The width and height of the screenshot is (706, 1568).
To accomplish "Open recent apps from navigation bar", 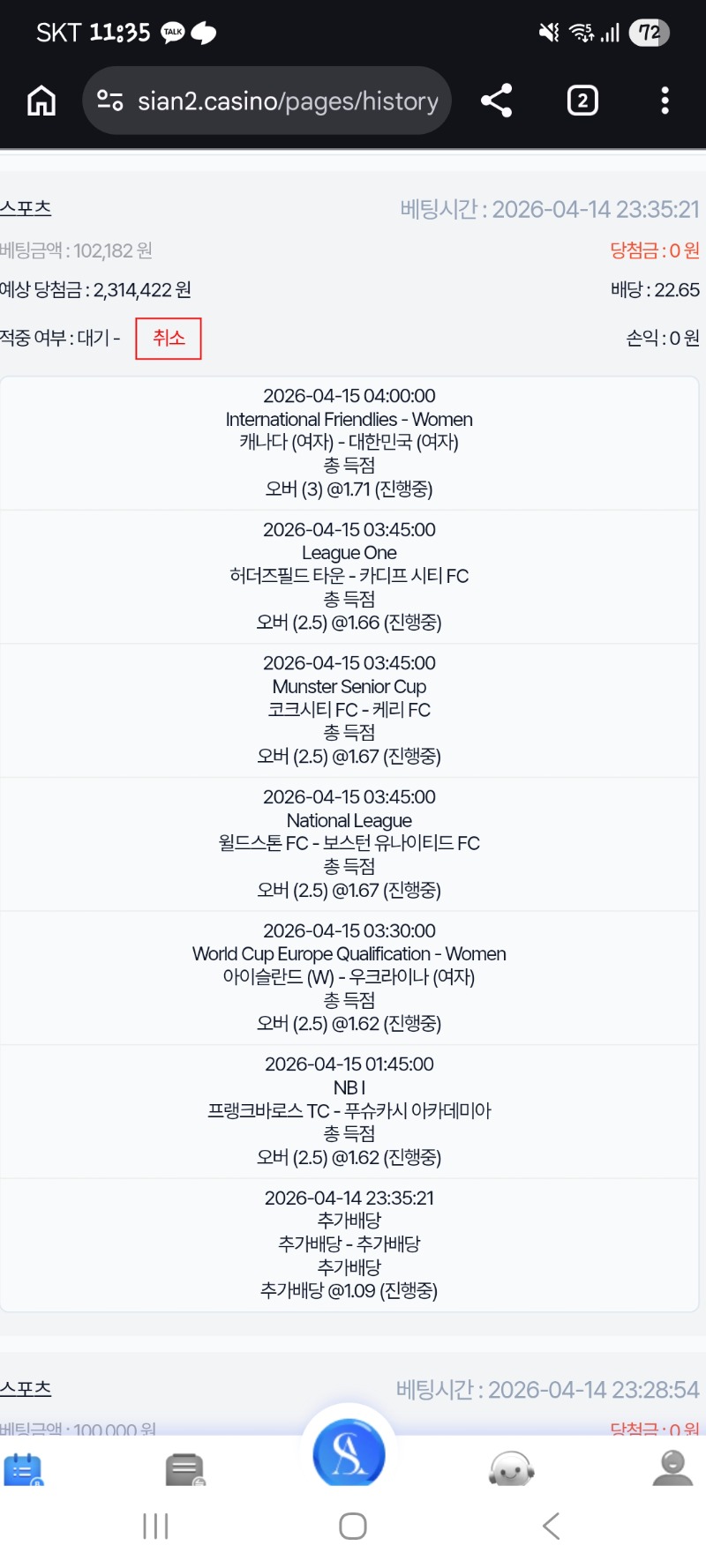I will tap(155, 1527).
